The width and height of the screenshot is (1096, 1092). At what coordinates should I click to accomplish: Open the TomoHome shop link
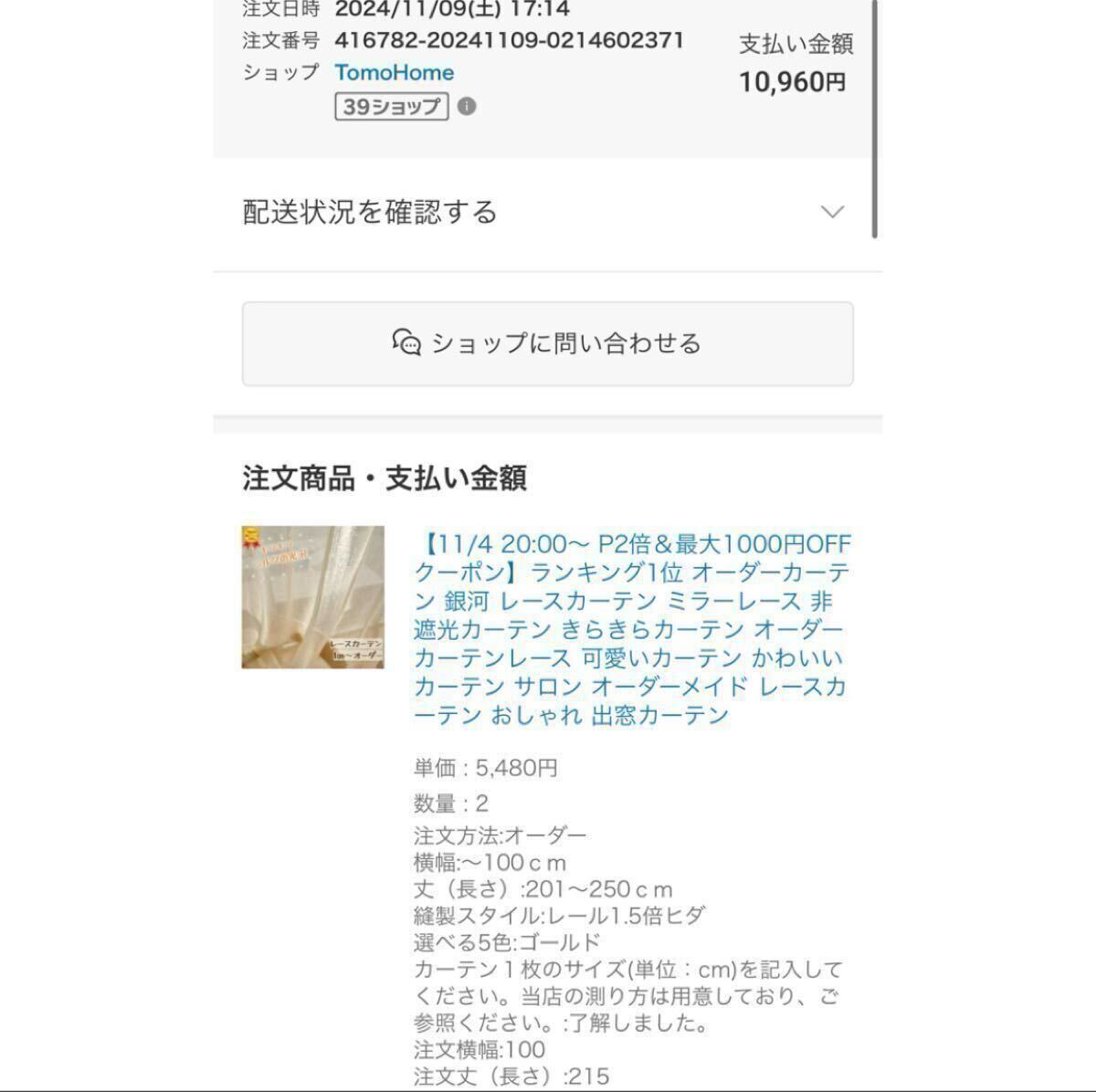coord(394,72)
